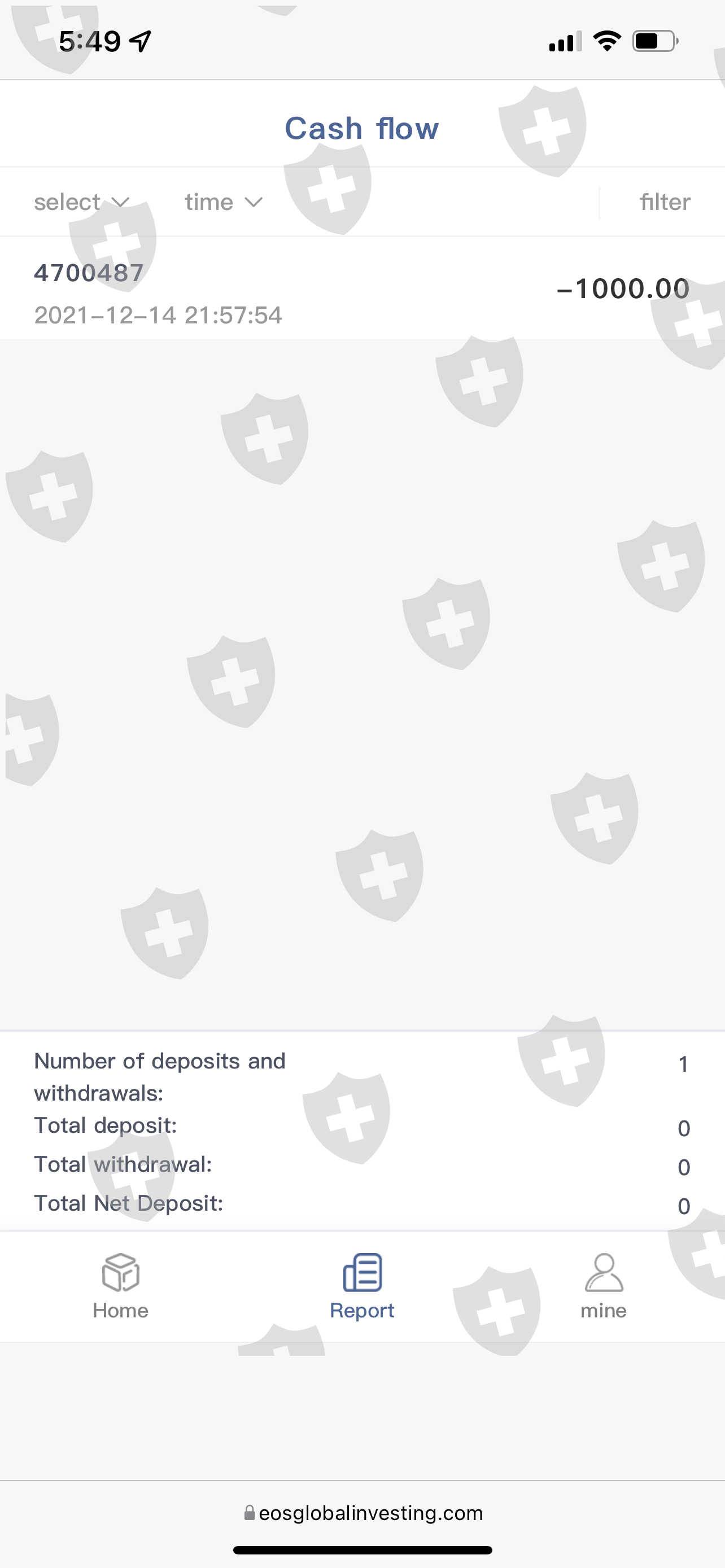Switch to the Report tab
Viewport: 725px width, 1568px height.
[362, 1287]
